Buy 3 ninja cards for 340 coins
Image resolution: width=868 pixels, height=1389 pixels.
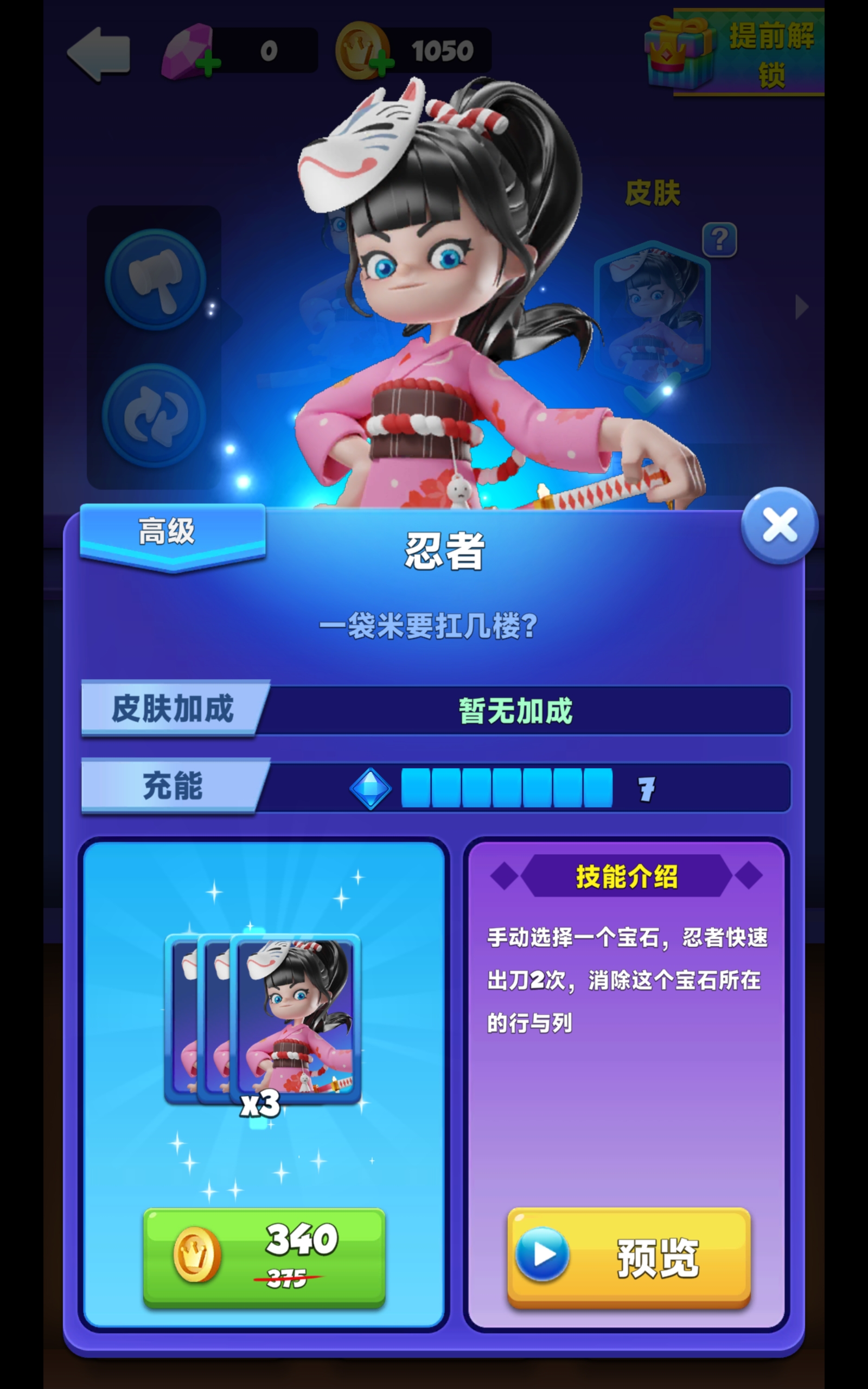(x=264, y=1258)
